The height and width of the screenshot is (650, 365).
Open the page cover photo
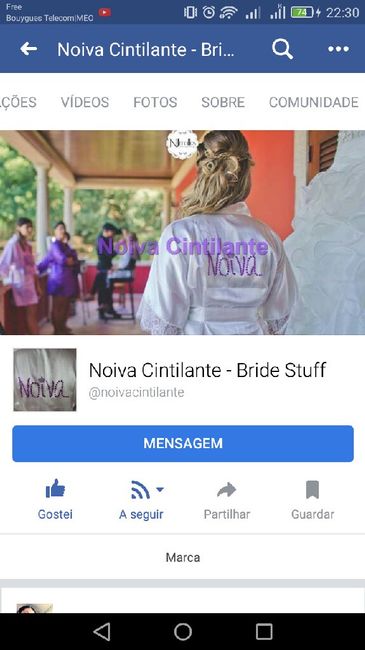pos(182,232)
